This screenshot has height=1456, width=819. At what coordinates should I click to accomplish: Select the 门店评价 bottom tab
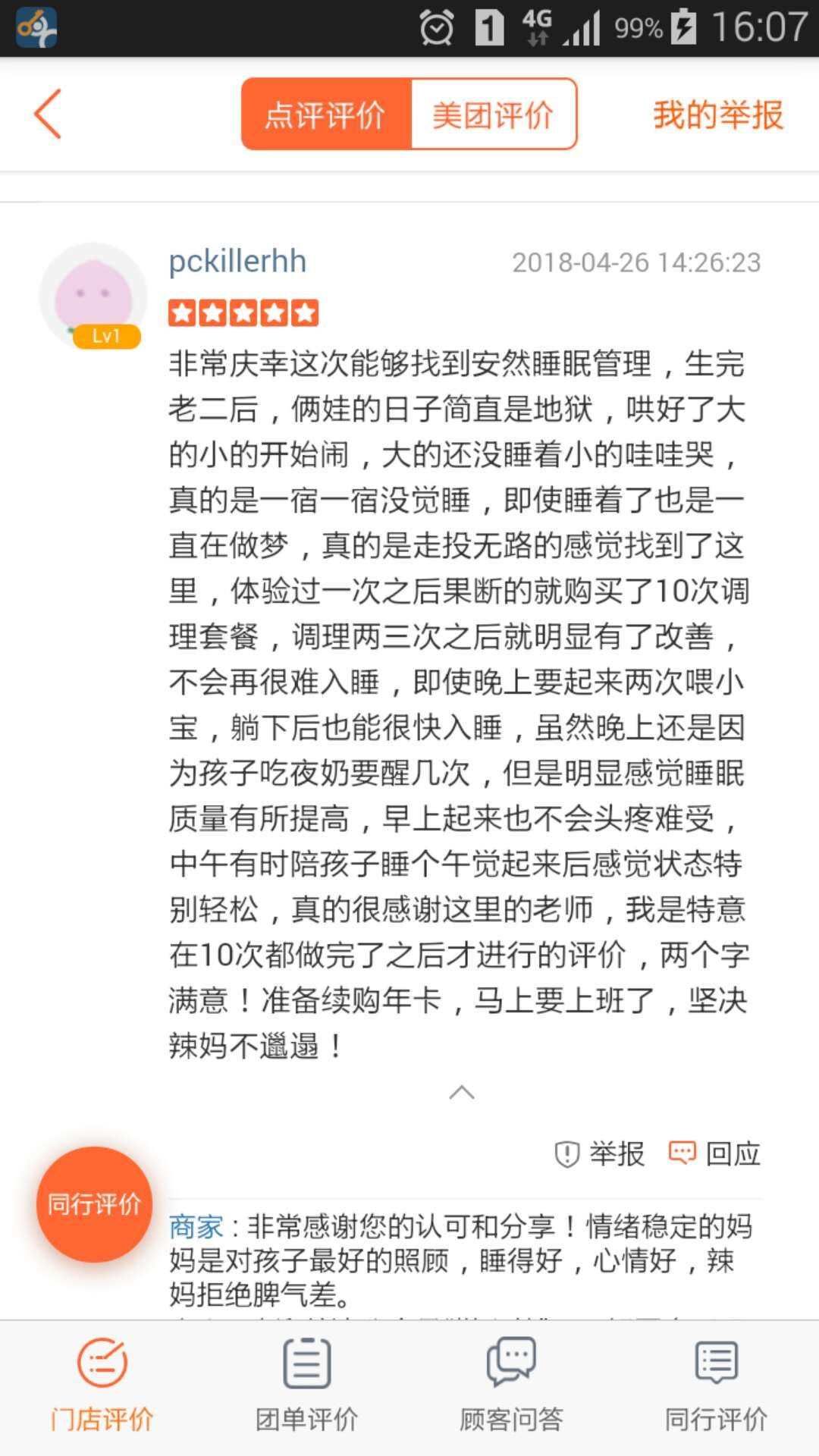(102, 1385)
